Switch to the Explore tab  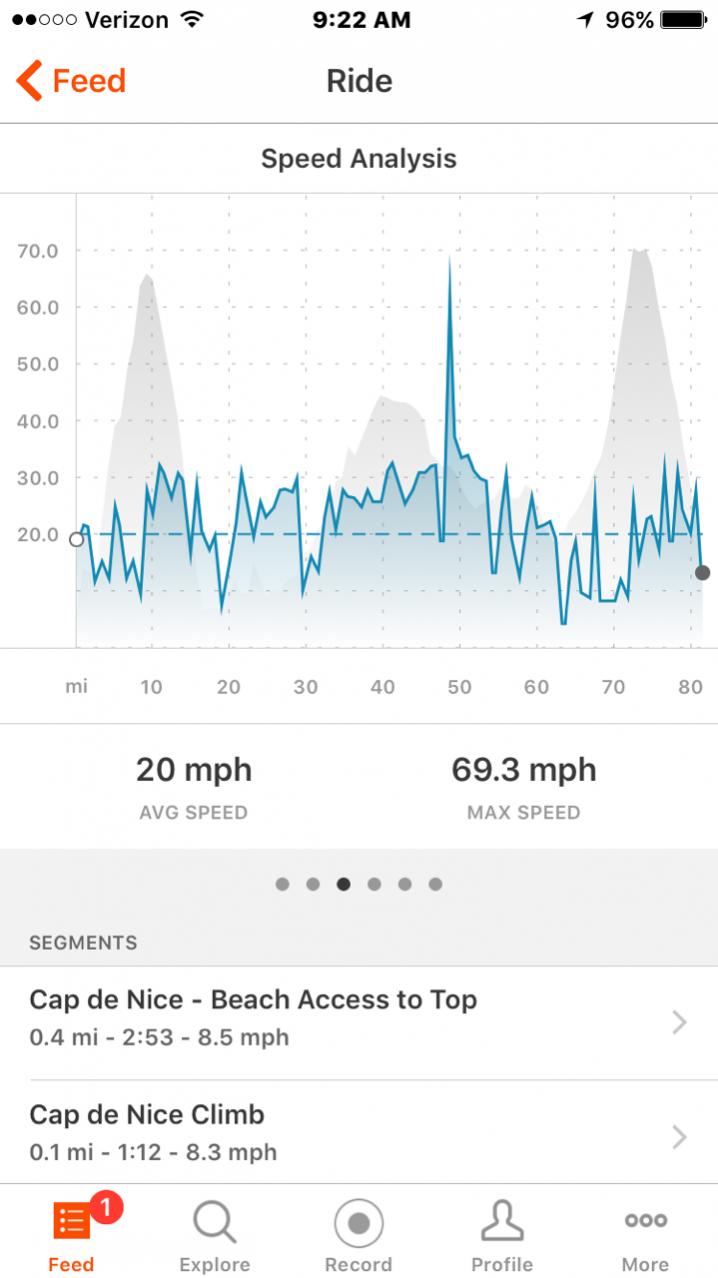coord(214,1234)
